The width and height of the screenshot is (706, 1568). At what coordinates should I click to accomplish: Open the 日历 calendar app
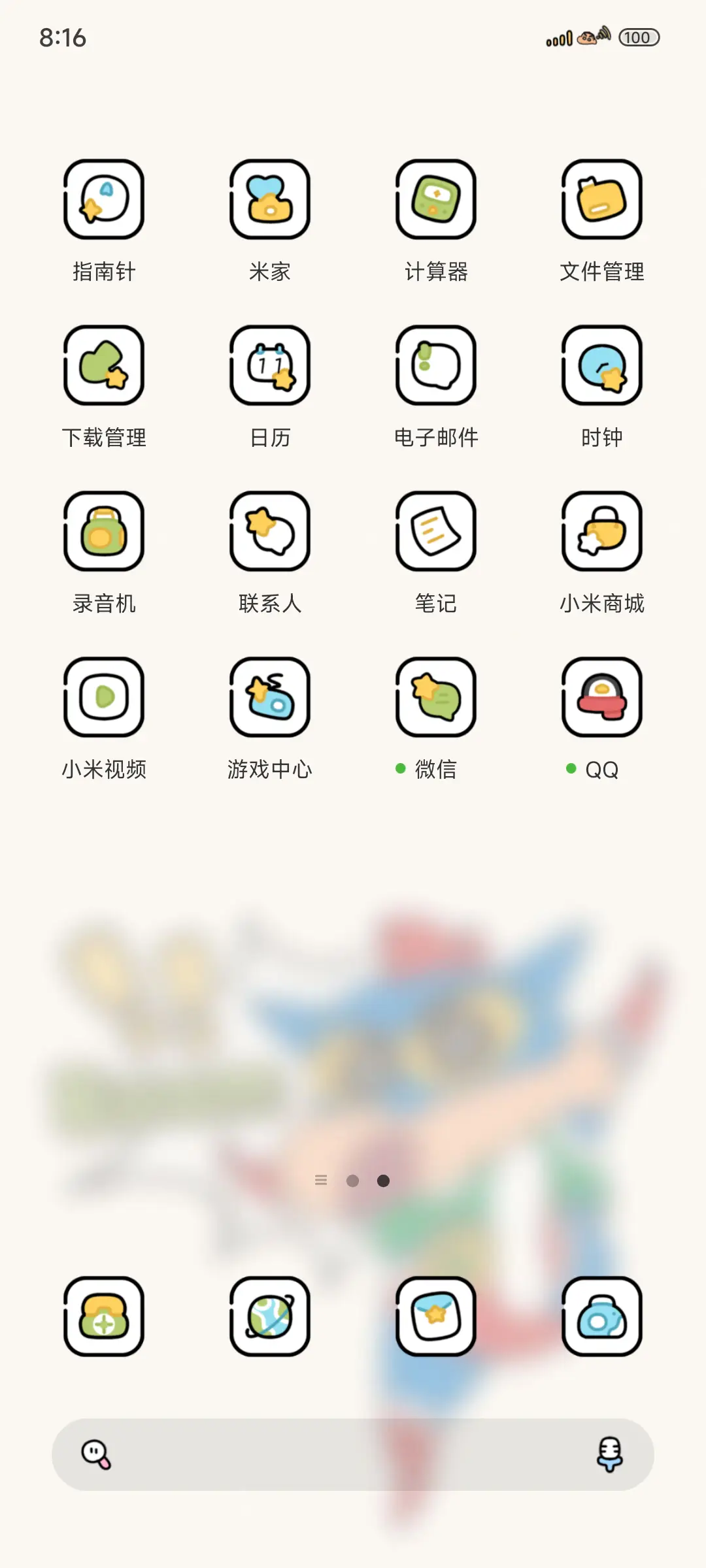point(270,366)
